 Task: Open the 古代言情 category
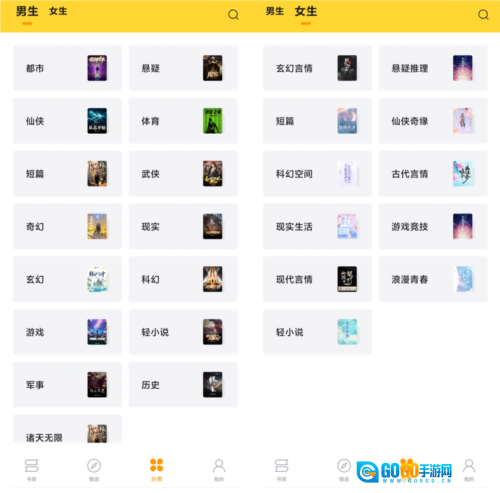433,174
